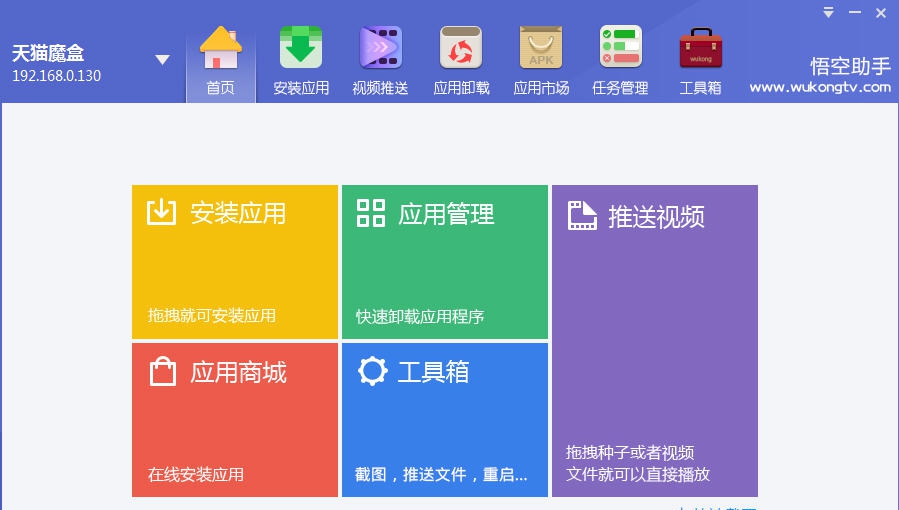
Task: Switch to the 安装应用 toolbar tab
Action: click(301, 62)
